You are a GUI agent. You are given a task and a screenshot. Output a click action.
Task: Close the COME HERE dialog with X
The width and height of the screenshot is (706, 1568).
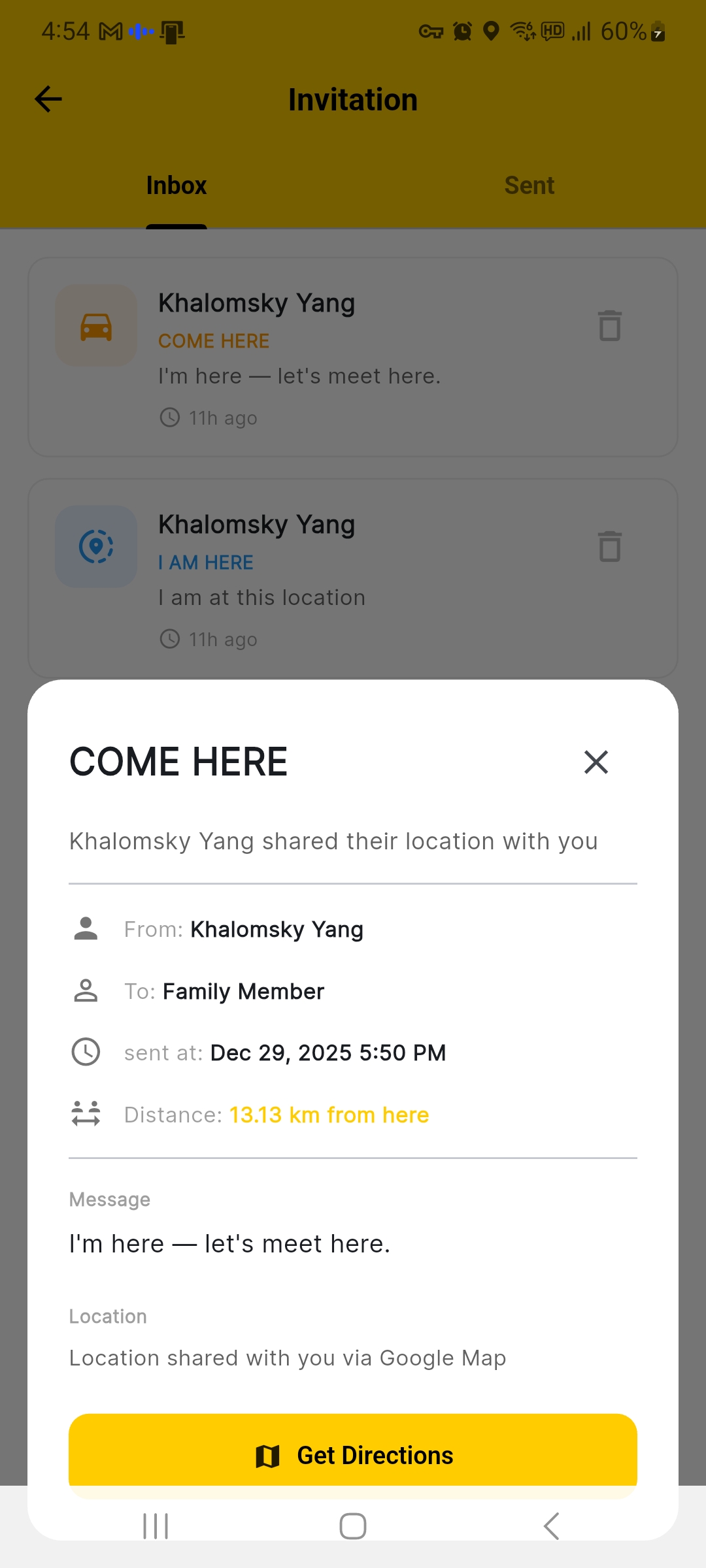pos(596,762)
